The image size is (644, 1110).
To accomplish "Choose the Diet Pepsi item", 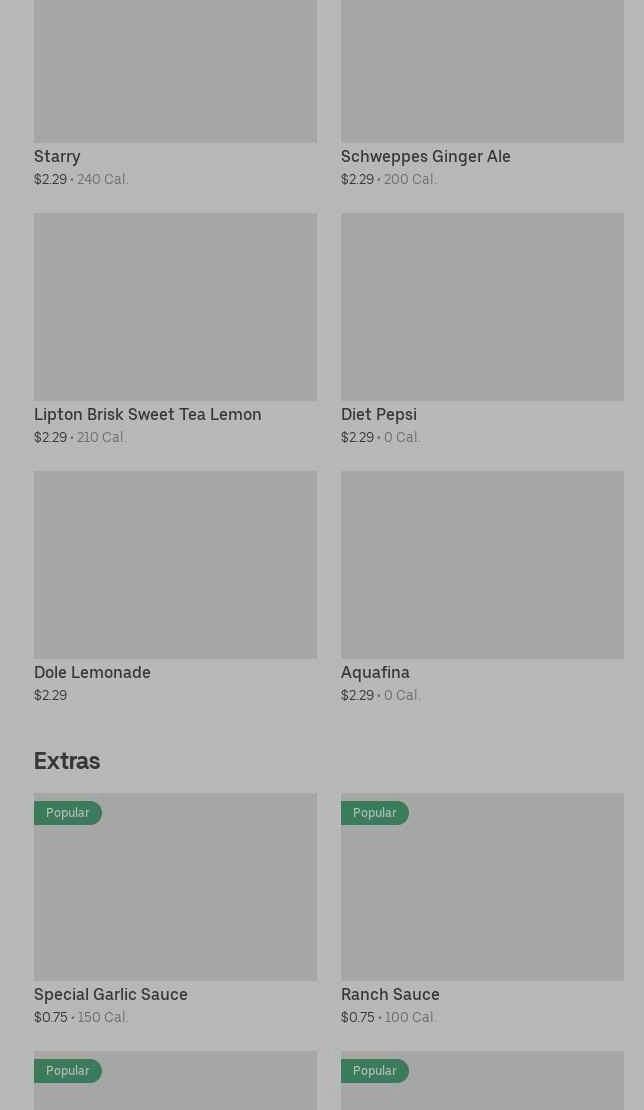I will pos(482,329).
